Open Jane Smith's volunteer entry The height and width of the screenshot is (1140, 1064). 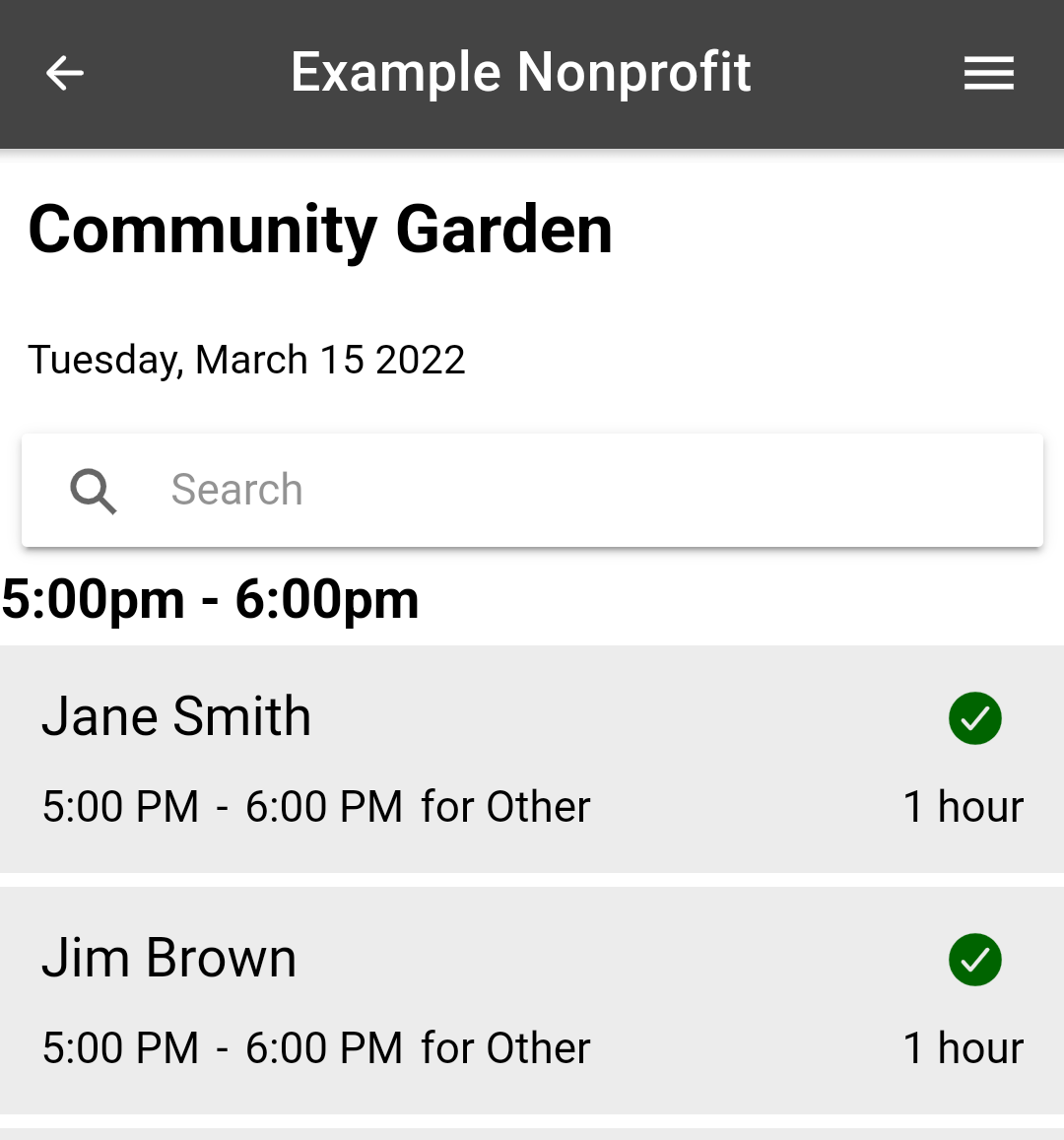tap(394, 759)
